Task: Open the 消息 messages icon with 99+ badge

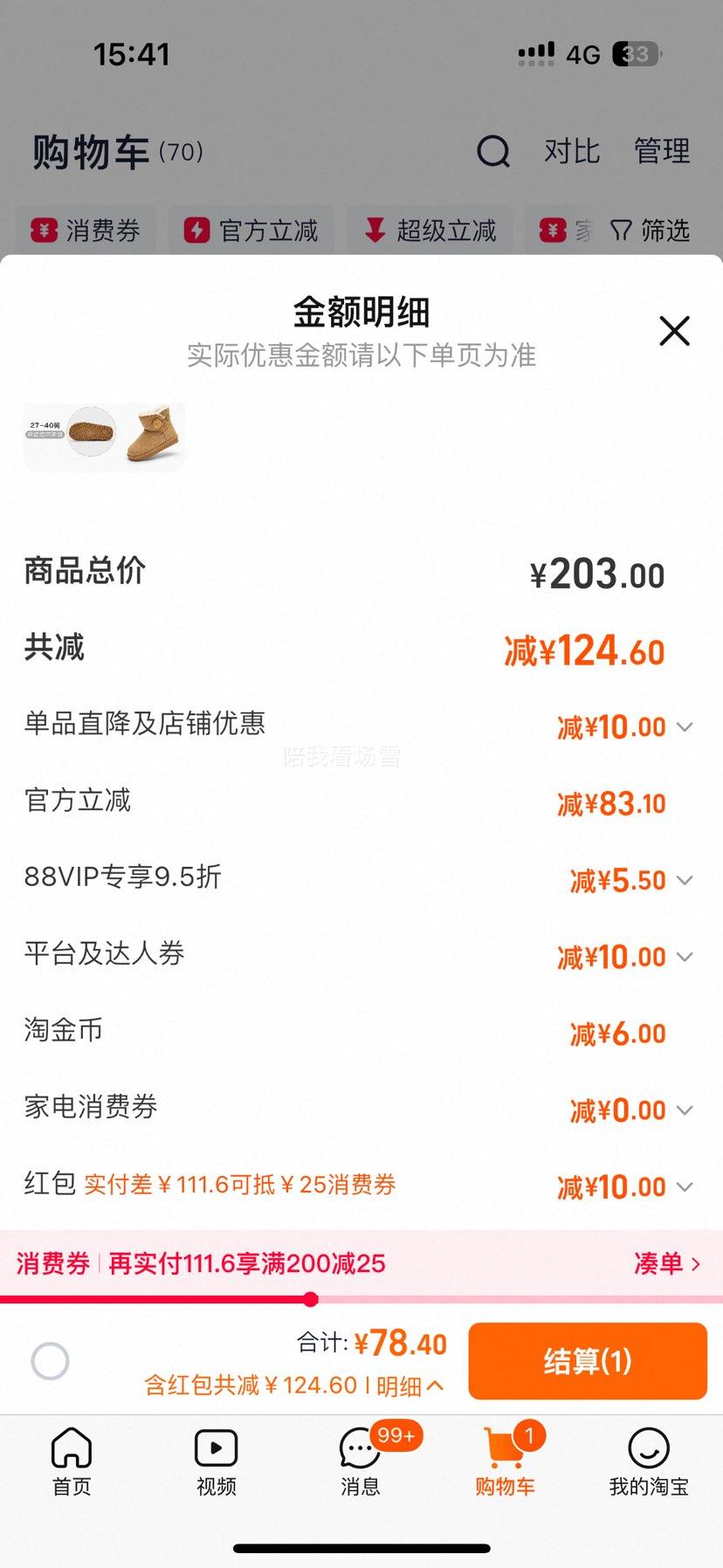Action: [x=359, y=1449]
